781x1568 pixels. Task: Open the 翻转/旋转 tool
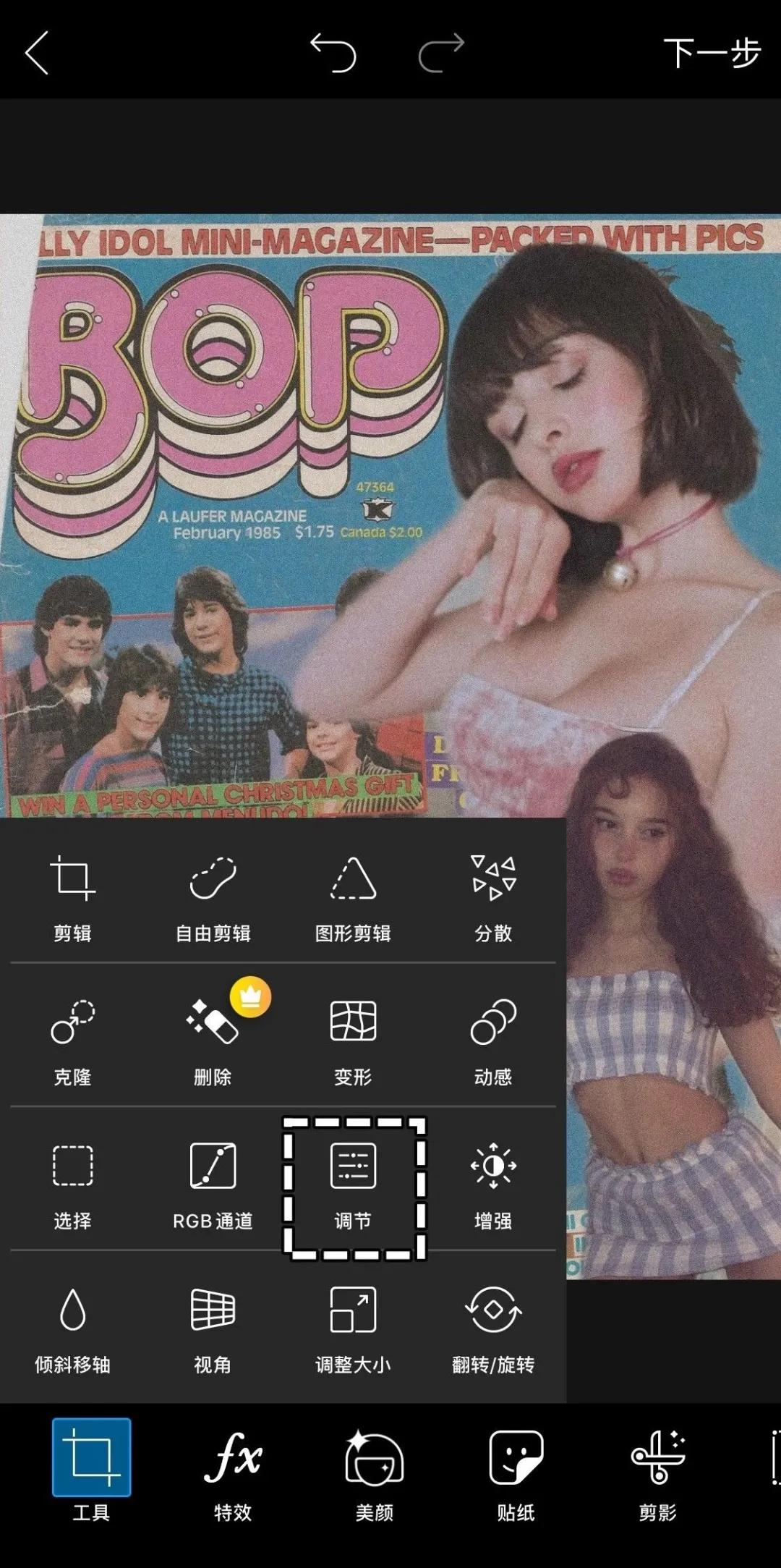(493, 1328)
